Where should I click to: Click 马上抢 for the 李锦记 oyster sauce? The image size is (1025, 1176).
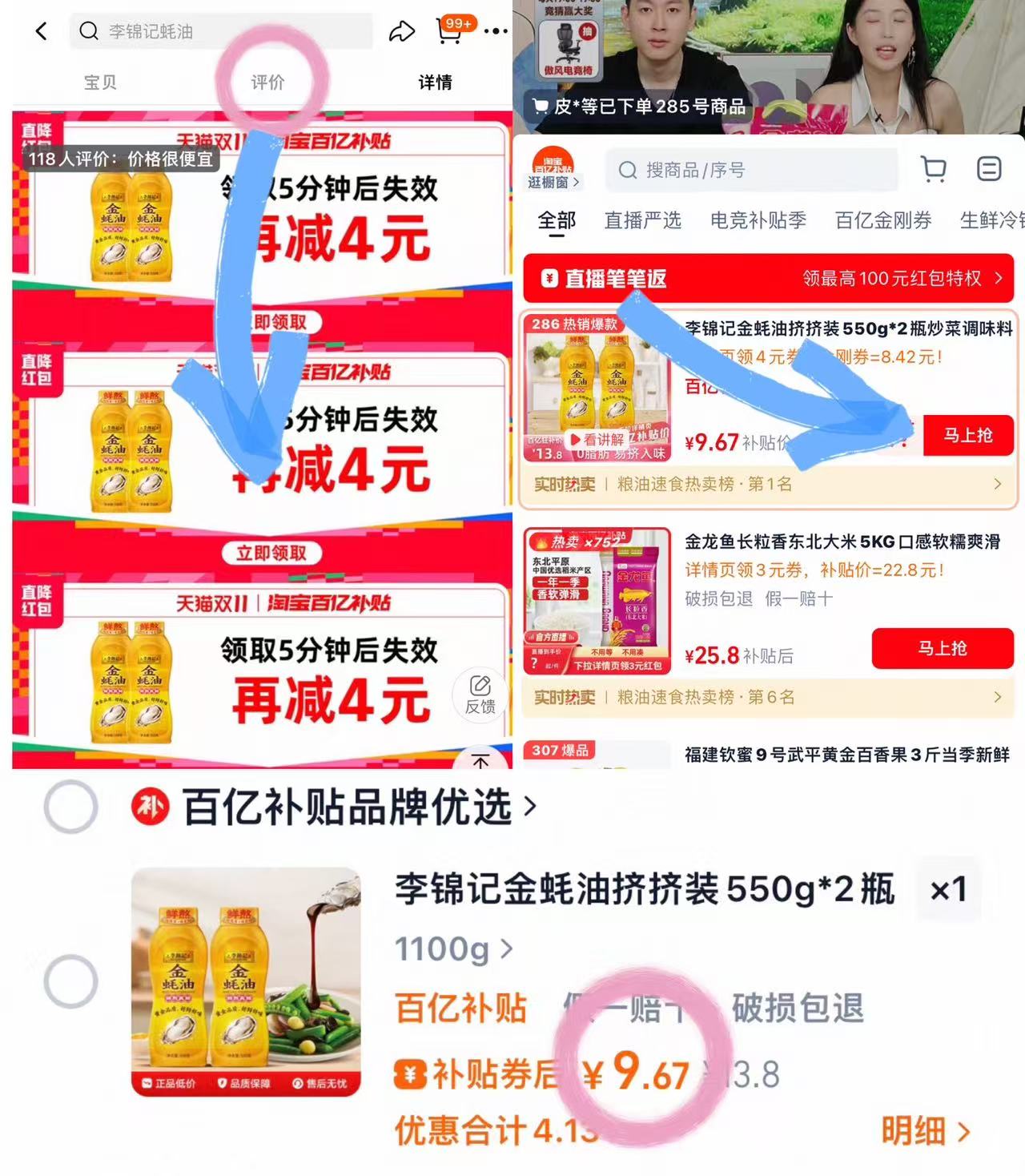click(969, 436)
